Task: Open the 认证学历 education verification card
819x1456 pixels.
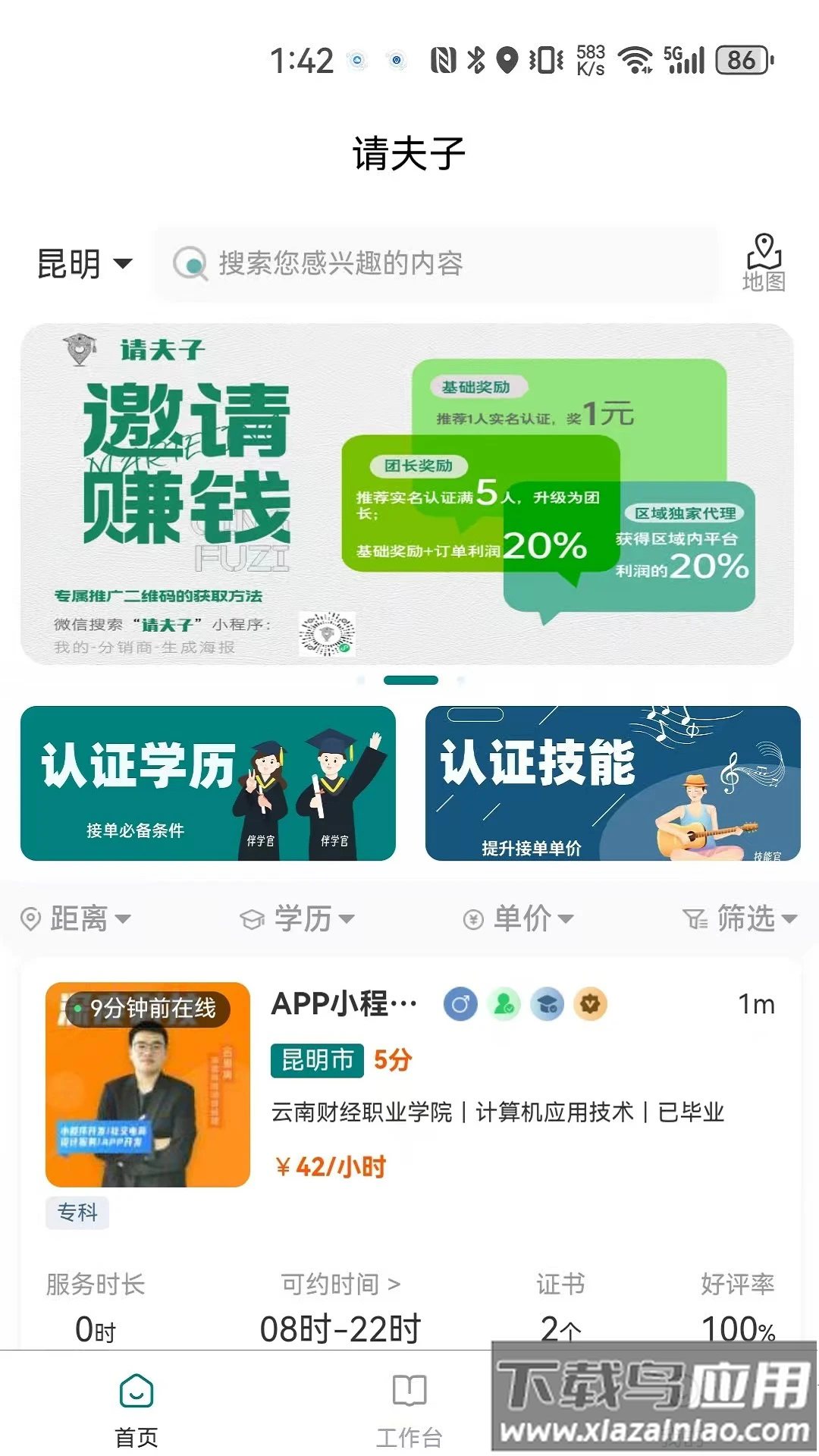Action: pos(208,783)
